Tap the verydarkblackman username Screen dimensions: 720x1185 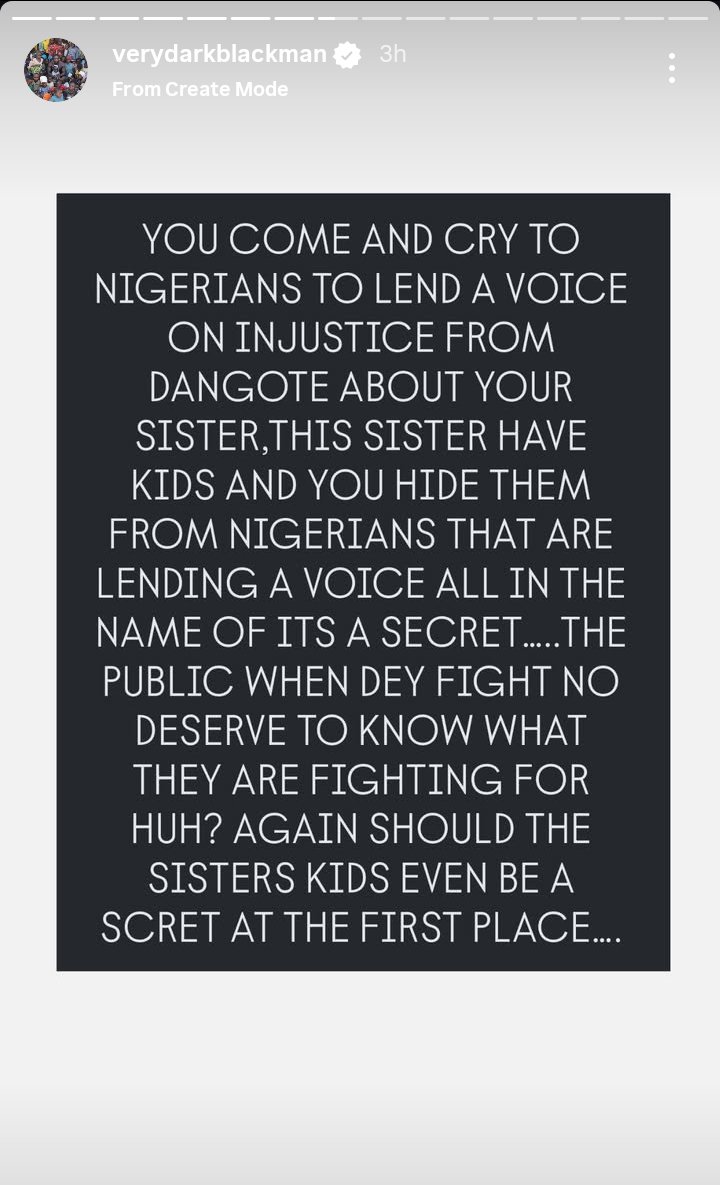[x=220, y=55]
